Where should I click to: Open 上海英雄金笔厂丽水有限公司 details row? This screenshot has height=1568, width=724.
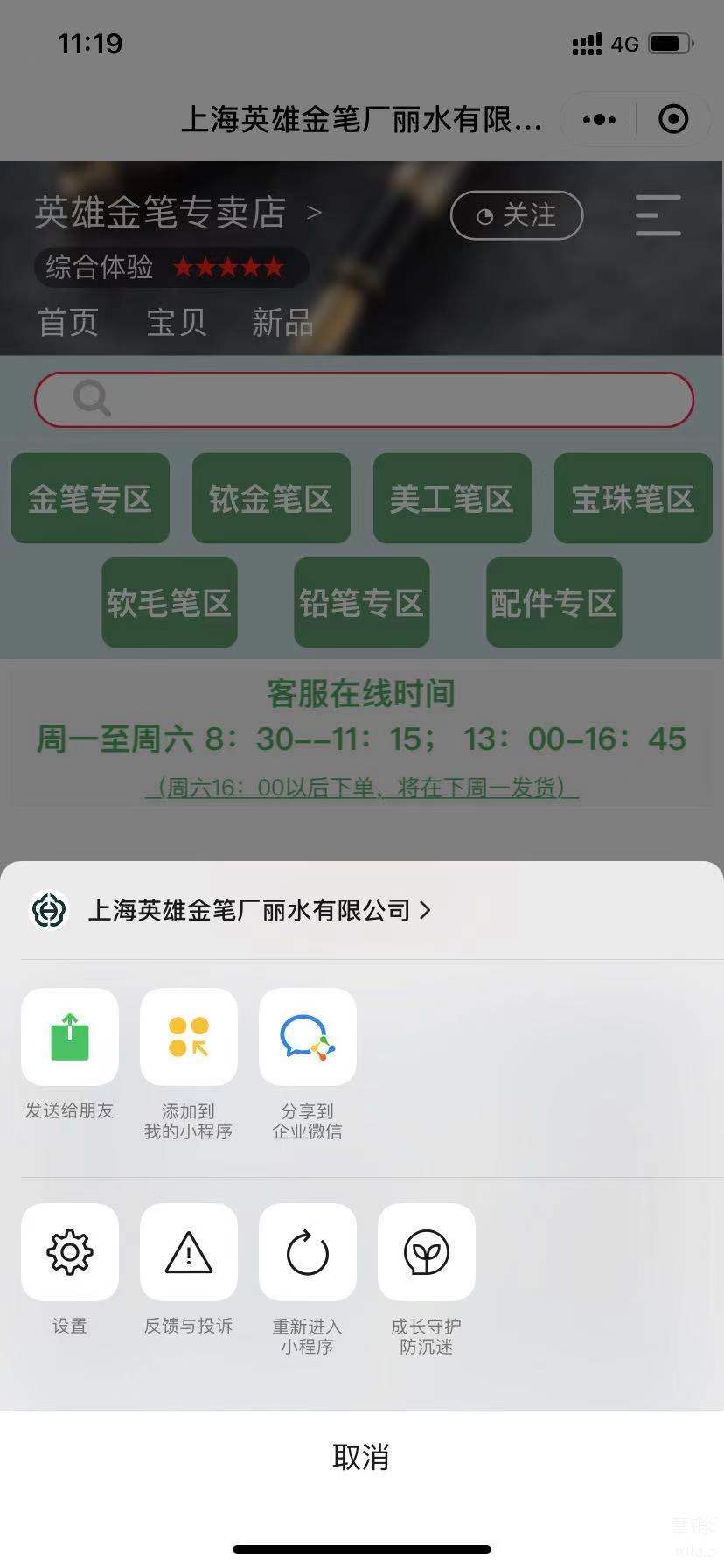(x=249, y=910)
